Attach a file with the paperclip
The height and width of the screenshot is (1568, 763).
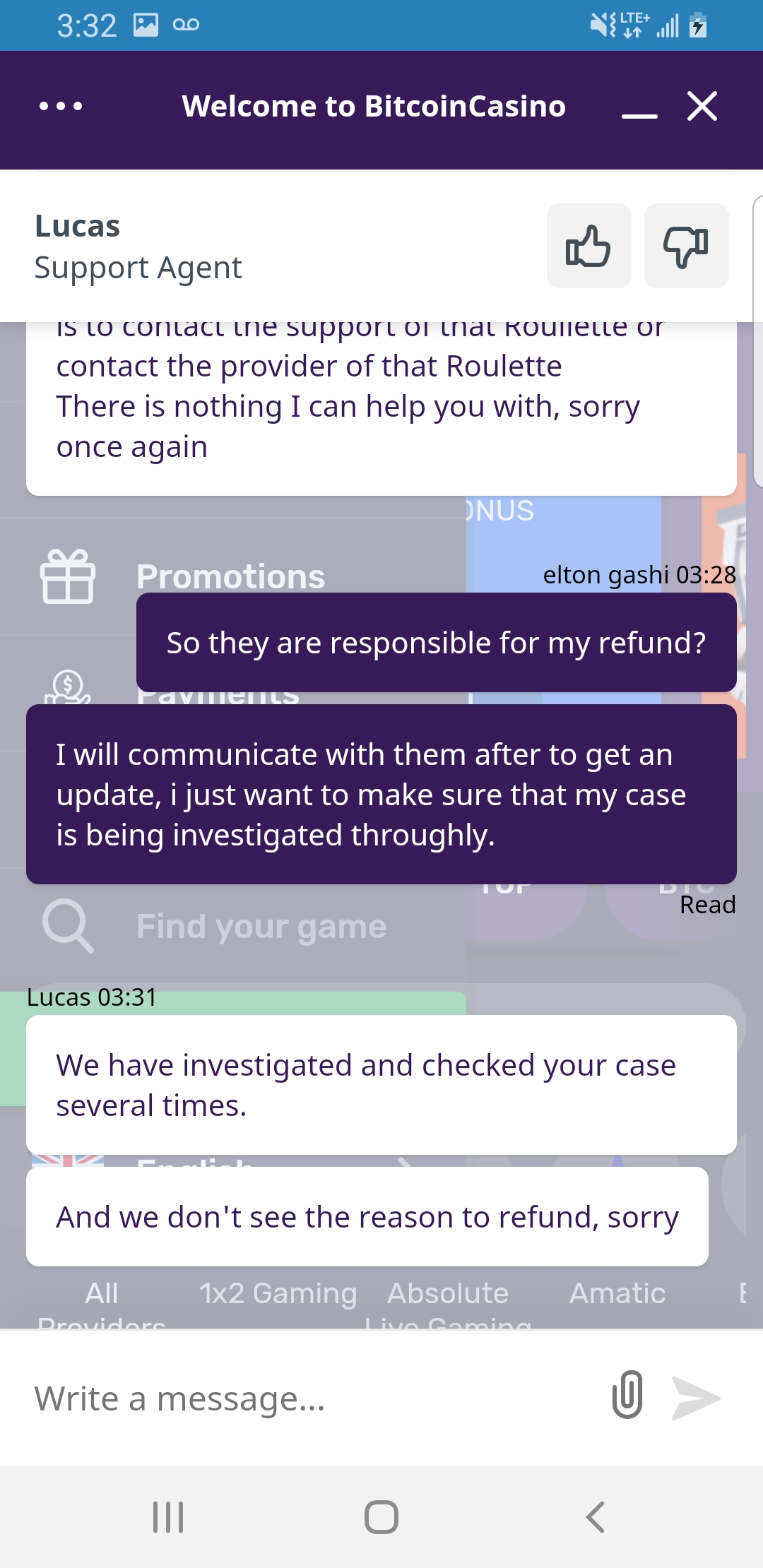coord(627,1395)
